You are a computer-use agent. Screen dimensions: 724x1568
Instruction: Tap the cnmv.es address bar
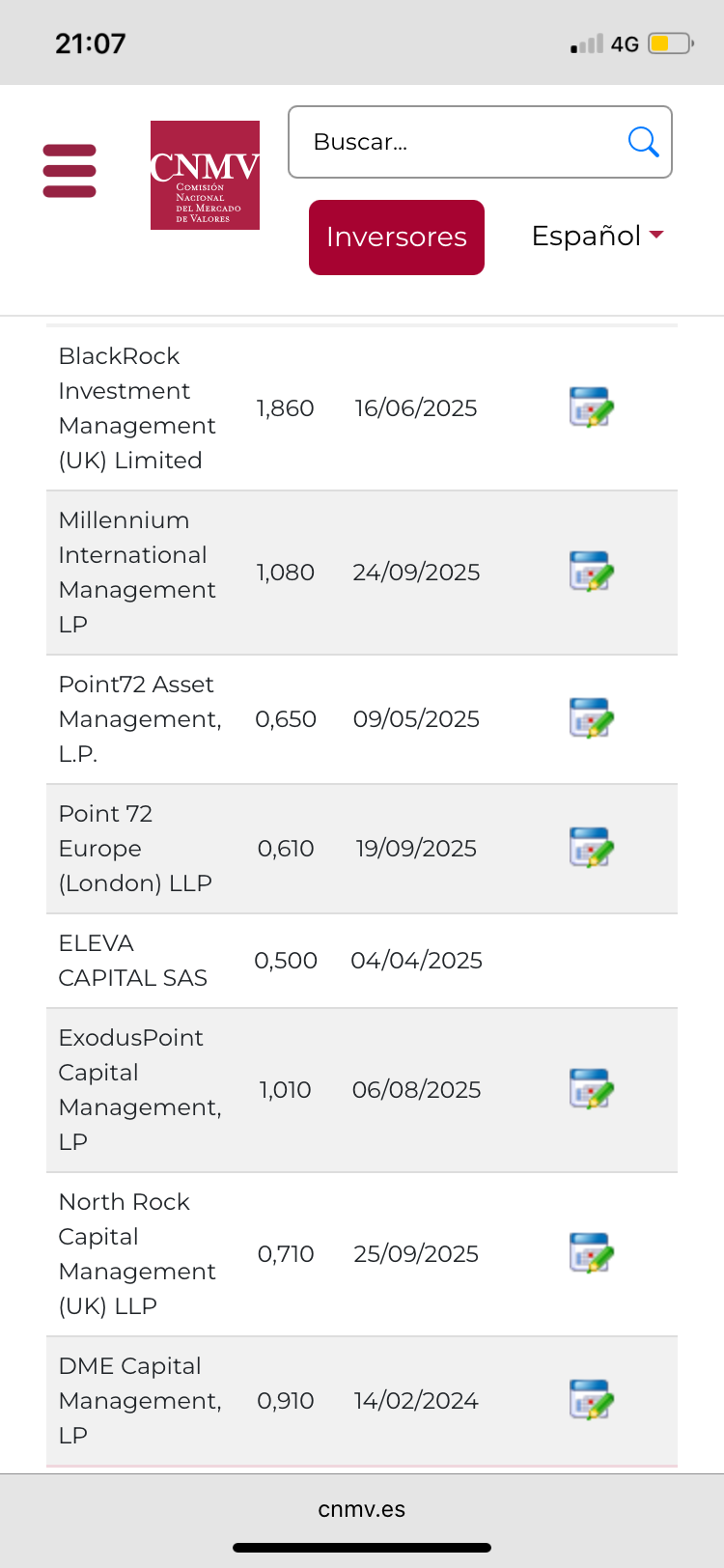tap(362, 1509)
